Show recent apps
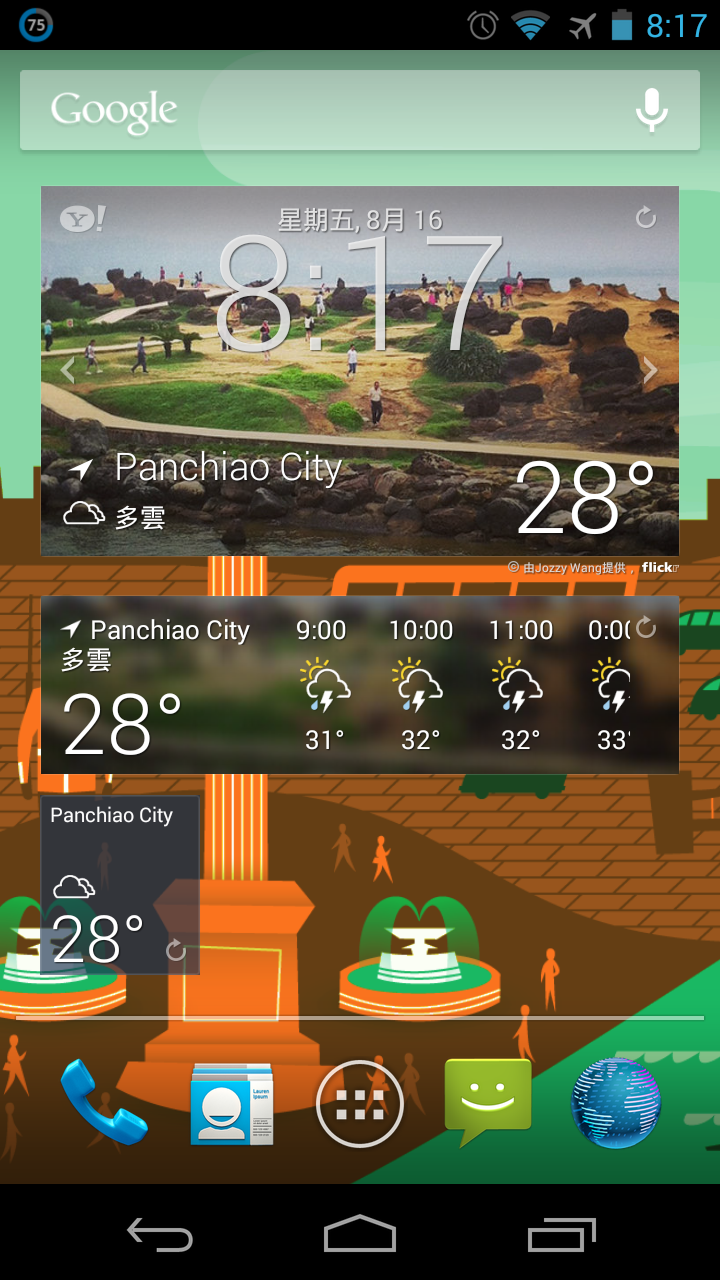 coord(561,1236)
